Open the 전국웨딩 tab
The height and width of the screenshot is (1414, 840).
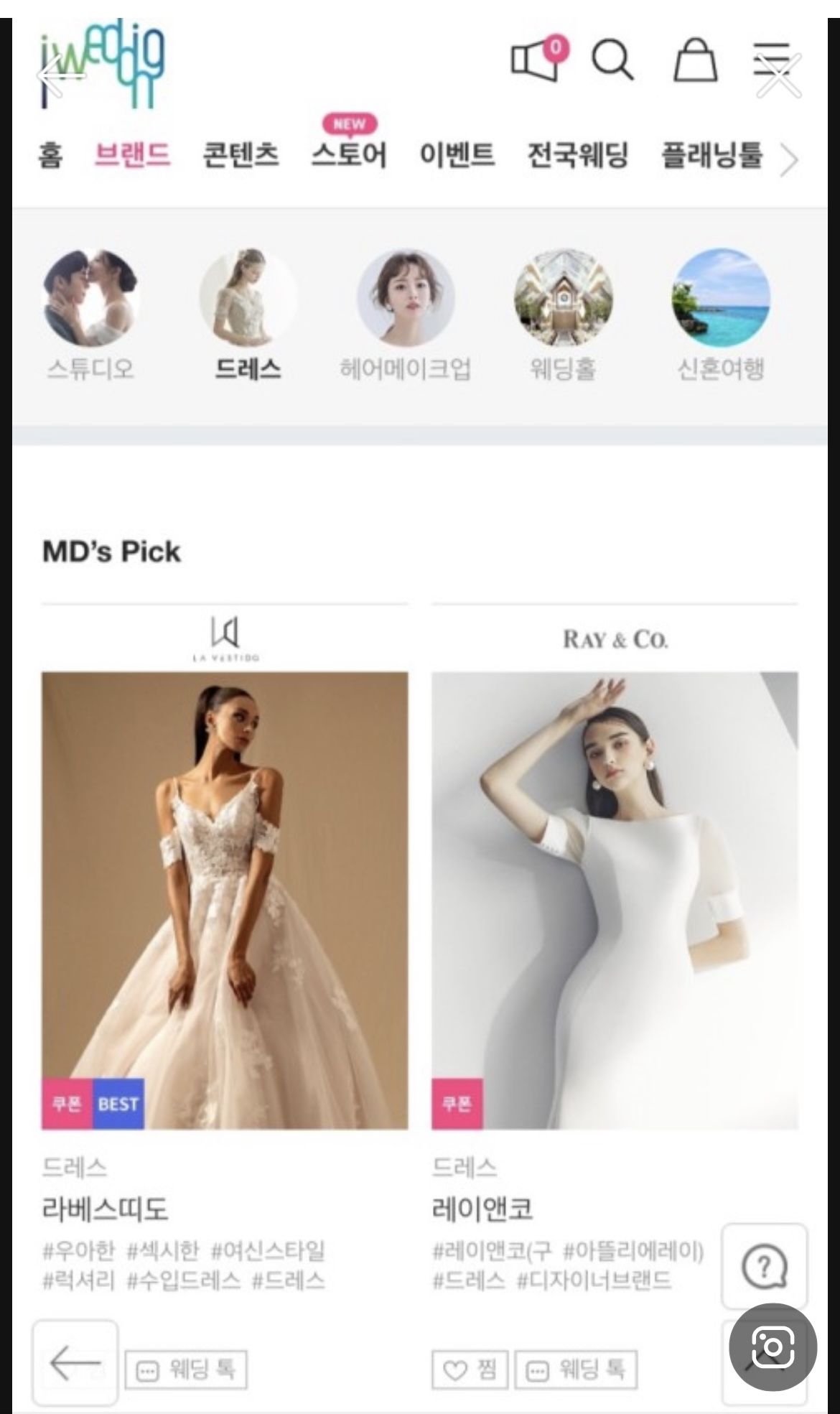click(x=578, y=155)
